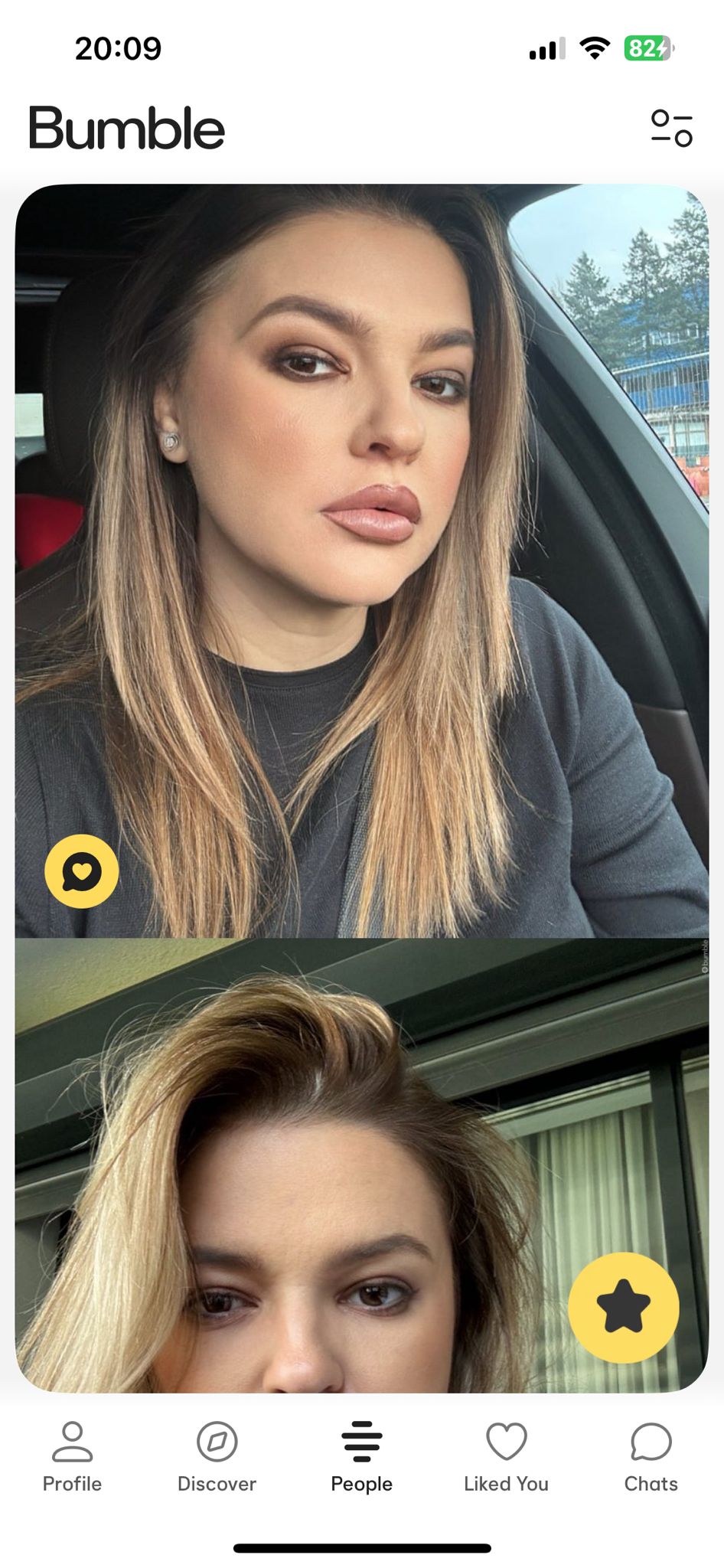SuperSwipe this profile with the star
Viewport: 724px width, 1568px height.
click(623, 1307)
